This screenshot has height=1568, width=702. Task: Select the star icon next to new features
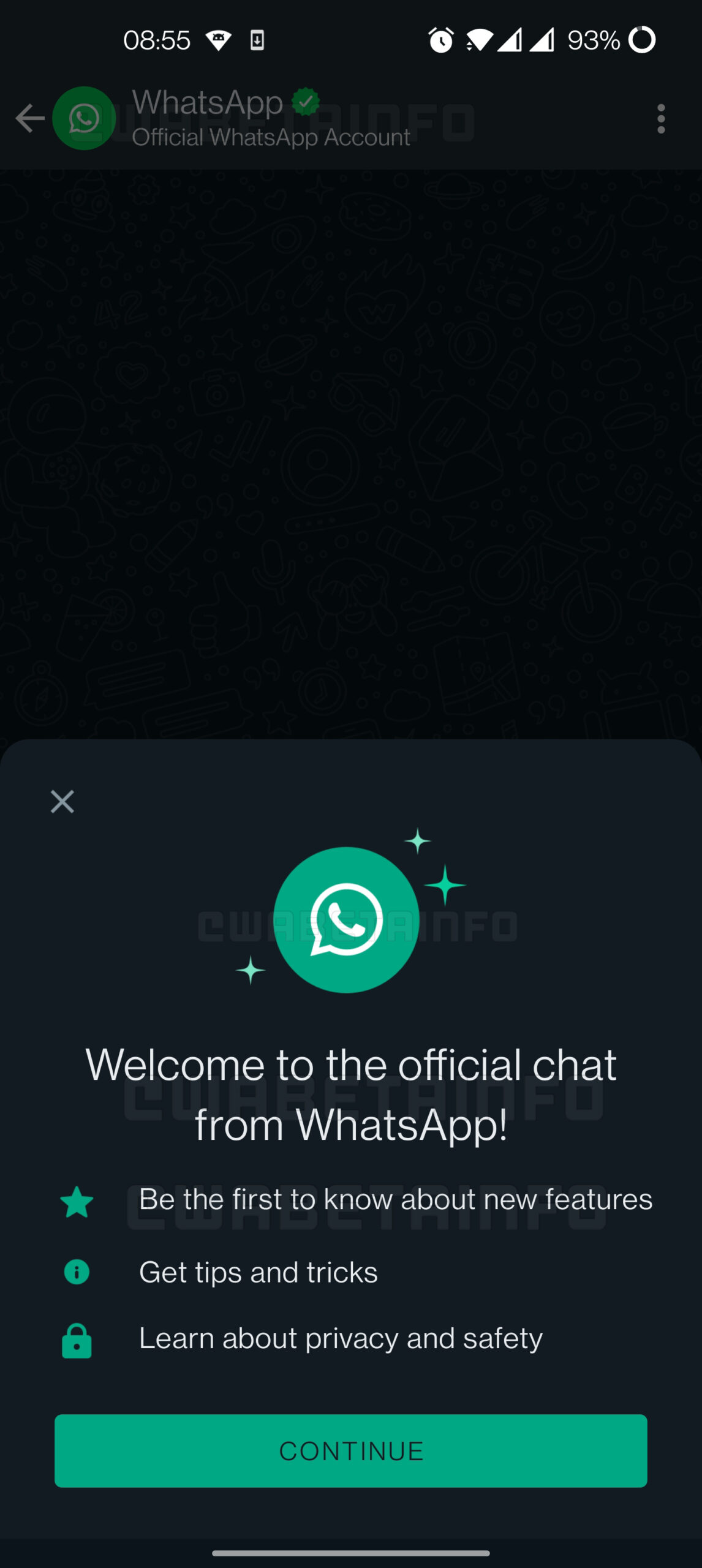click(x=76, y=1200)
